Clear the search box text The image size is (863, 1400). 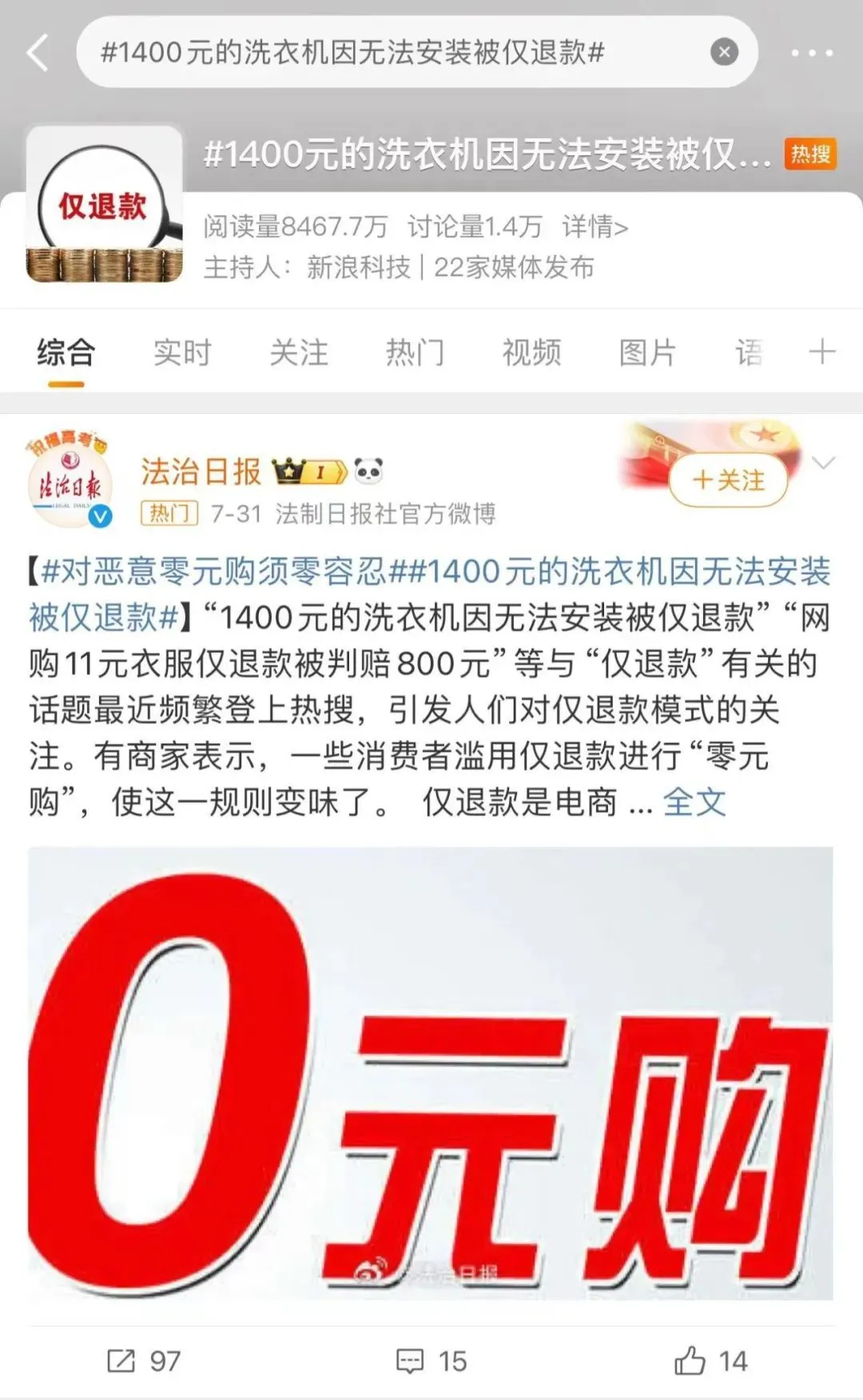click(724, 53)
